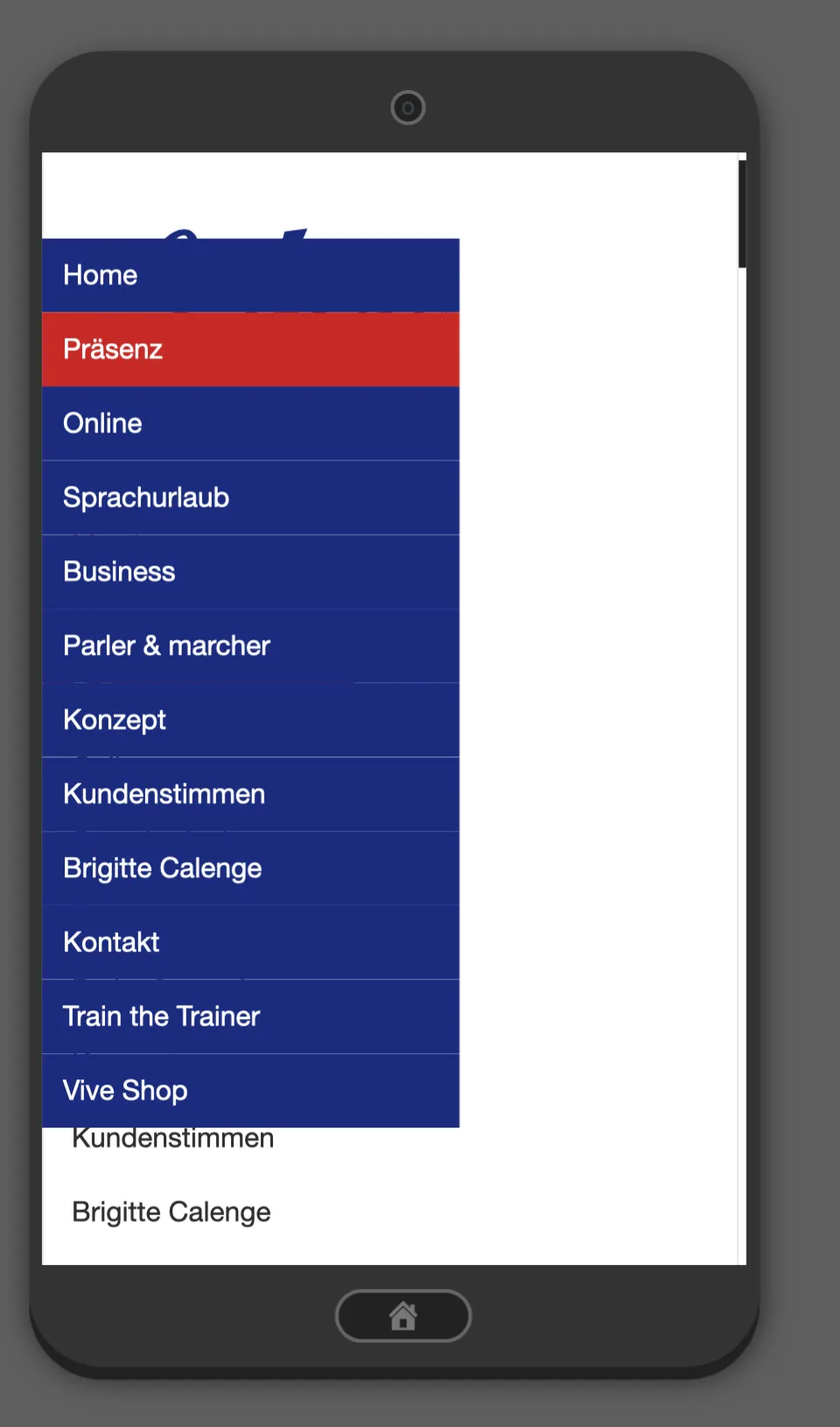
Task: Open Sprachurlaub from the menu
Action: click(250, 497)
